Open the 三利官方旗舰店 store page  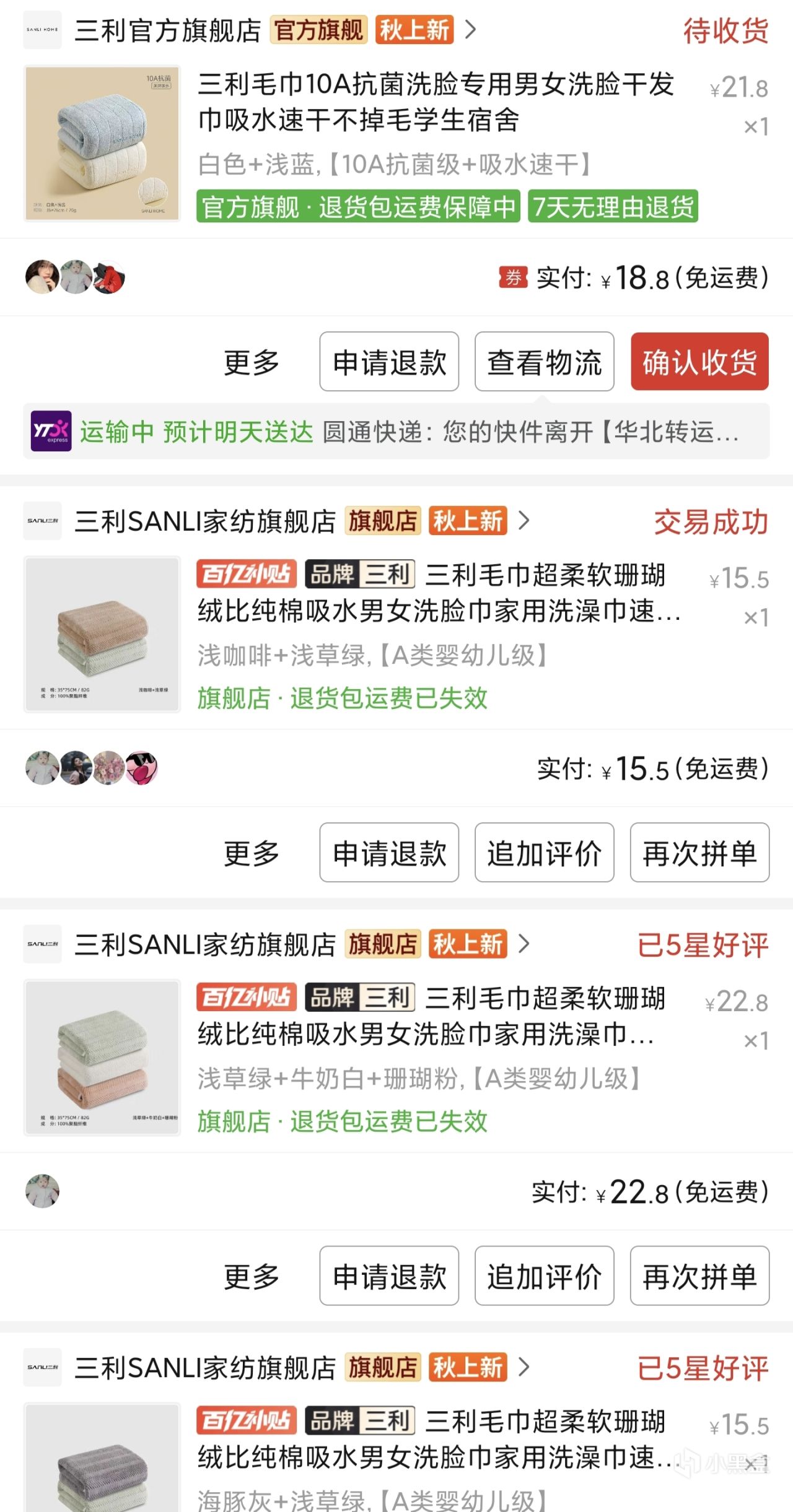pyautogui.click(x=167, y=30)
